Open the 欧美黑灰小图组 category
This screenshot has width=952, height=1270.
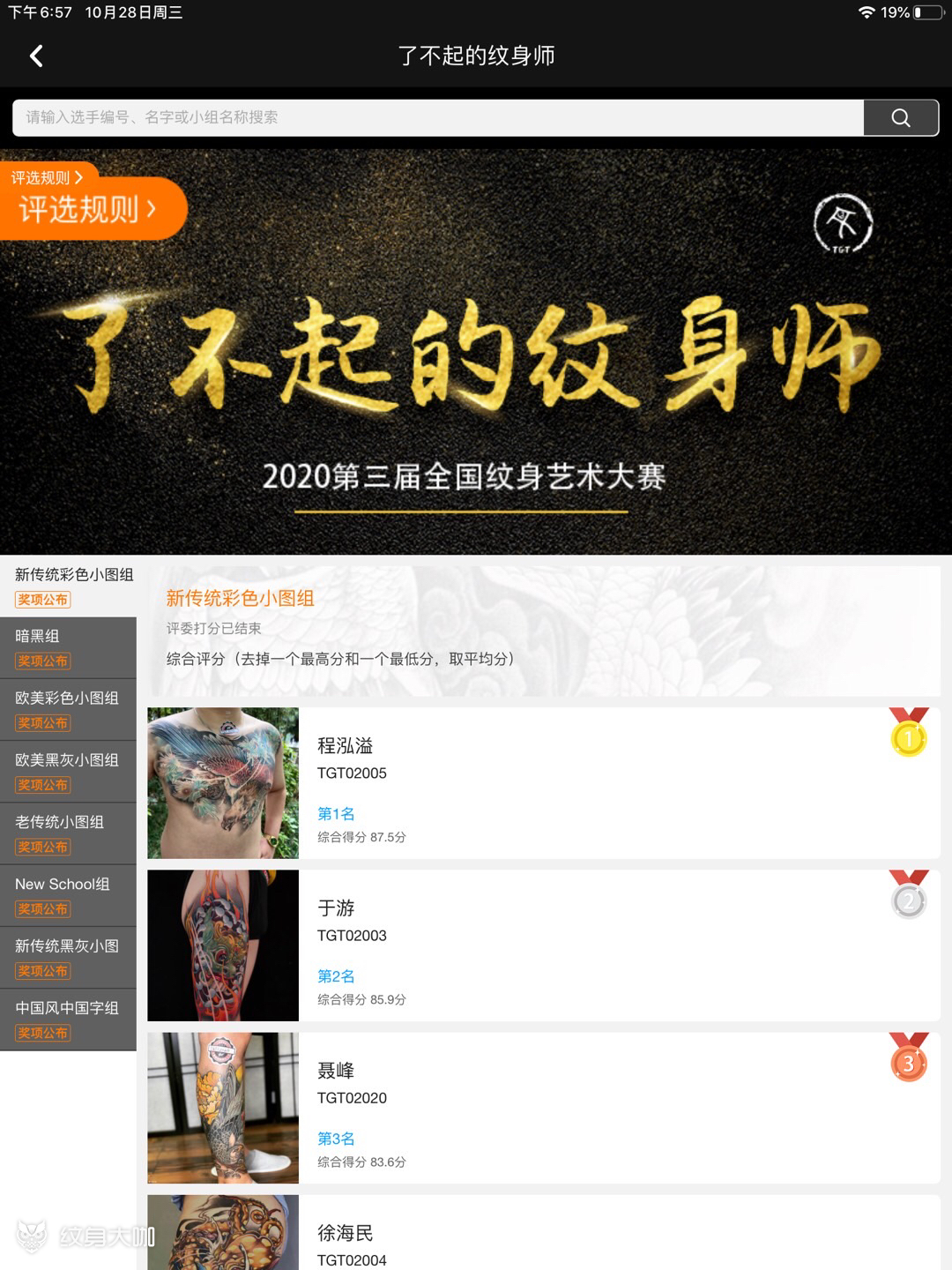coord(69,771)
